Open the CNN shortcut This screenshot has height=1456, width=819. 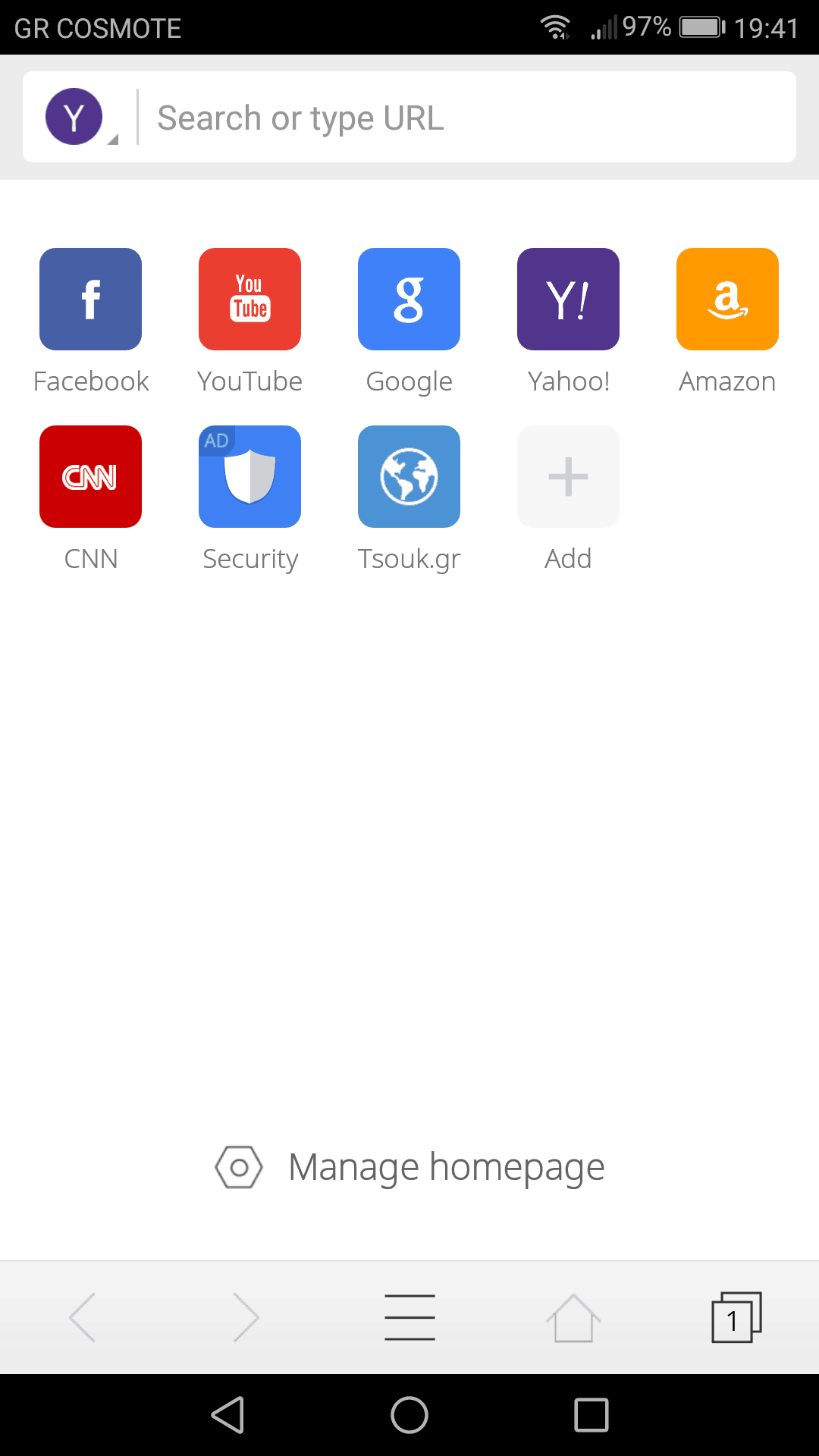pos(91,477)
